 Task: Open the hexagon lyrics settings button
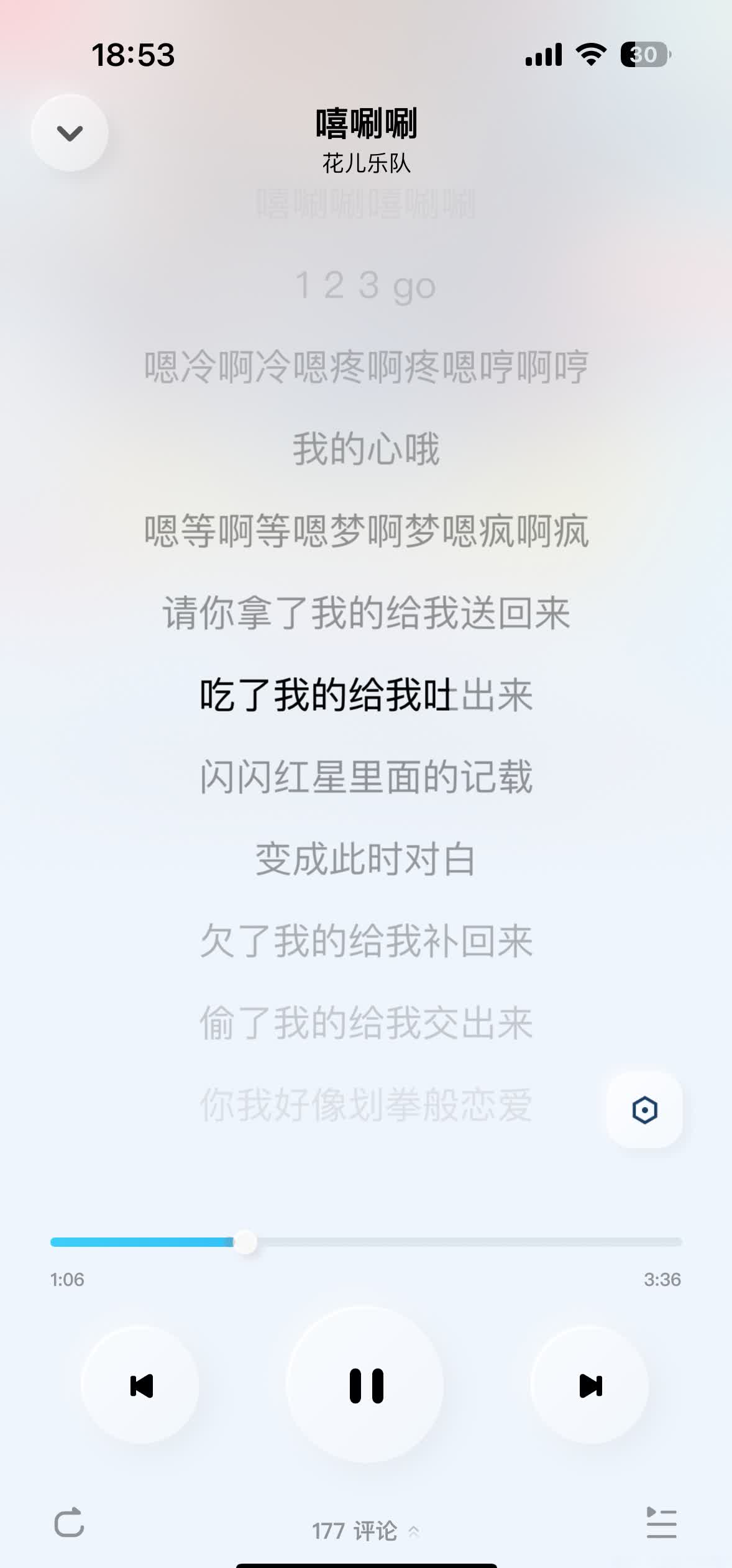[644, 1110]
